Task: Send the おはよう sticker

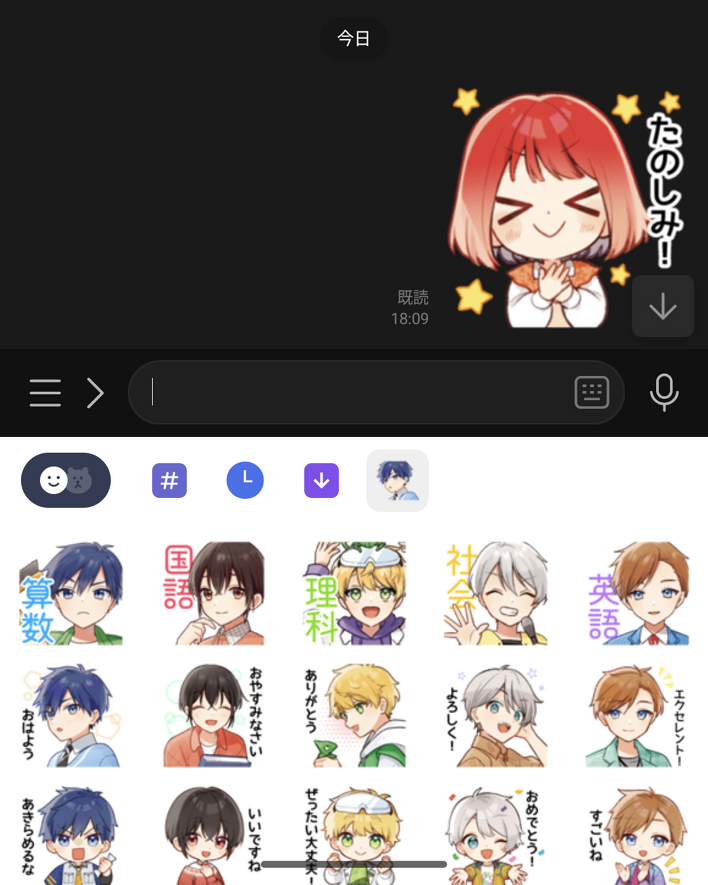Action: click(72, 716)
